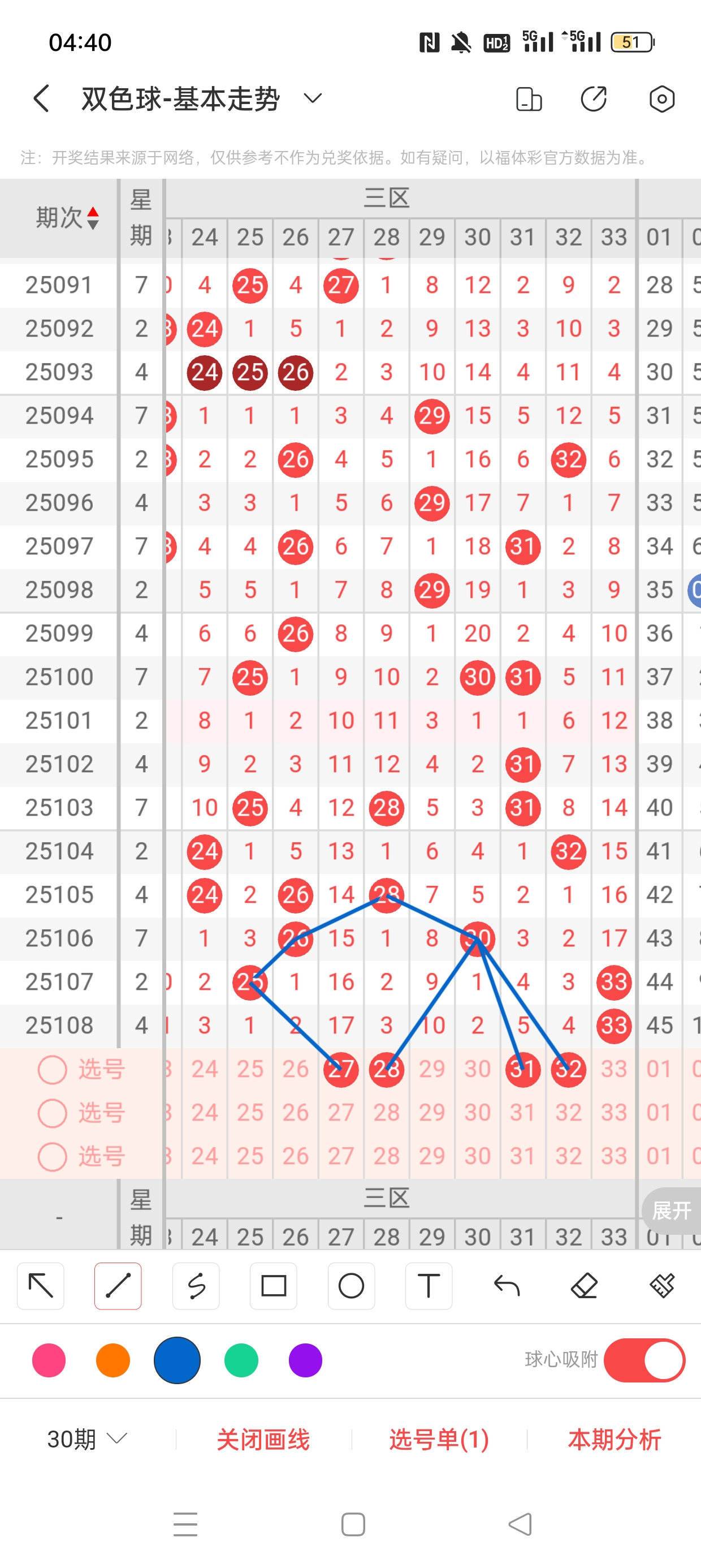Open the screen orientation icon in the header
Viewport: 701px width, 1568px height.
pos(528,98)
